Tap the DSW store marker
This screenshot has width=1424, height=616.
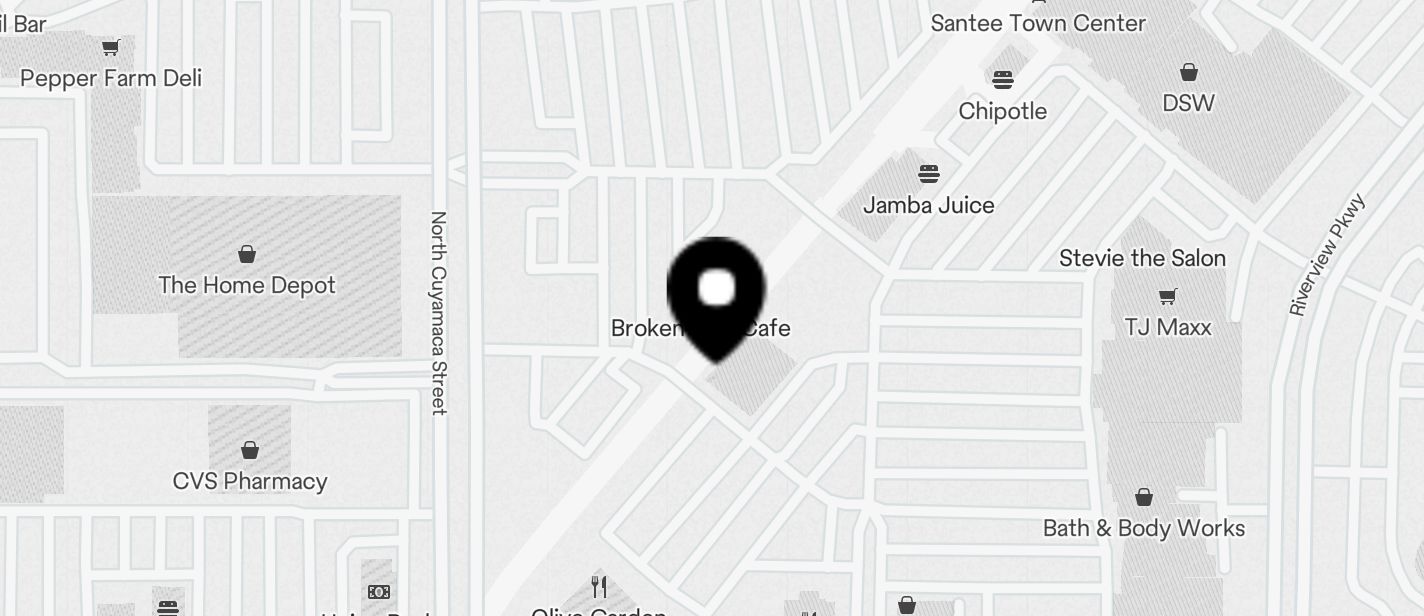coord(1188,73)
